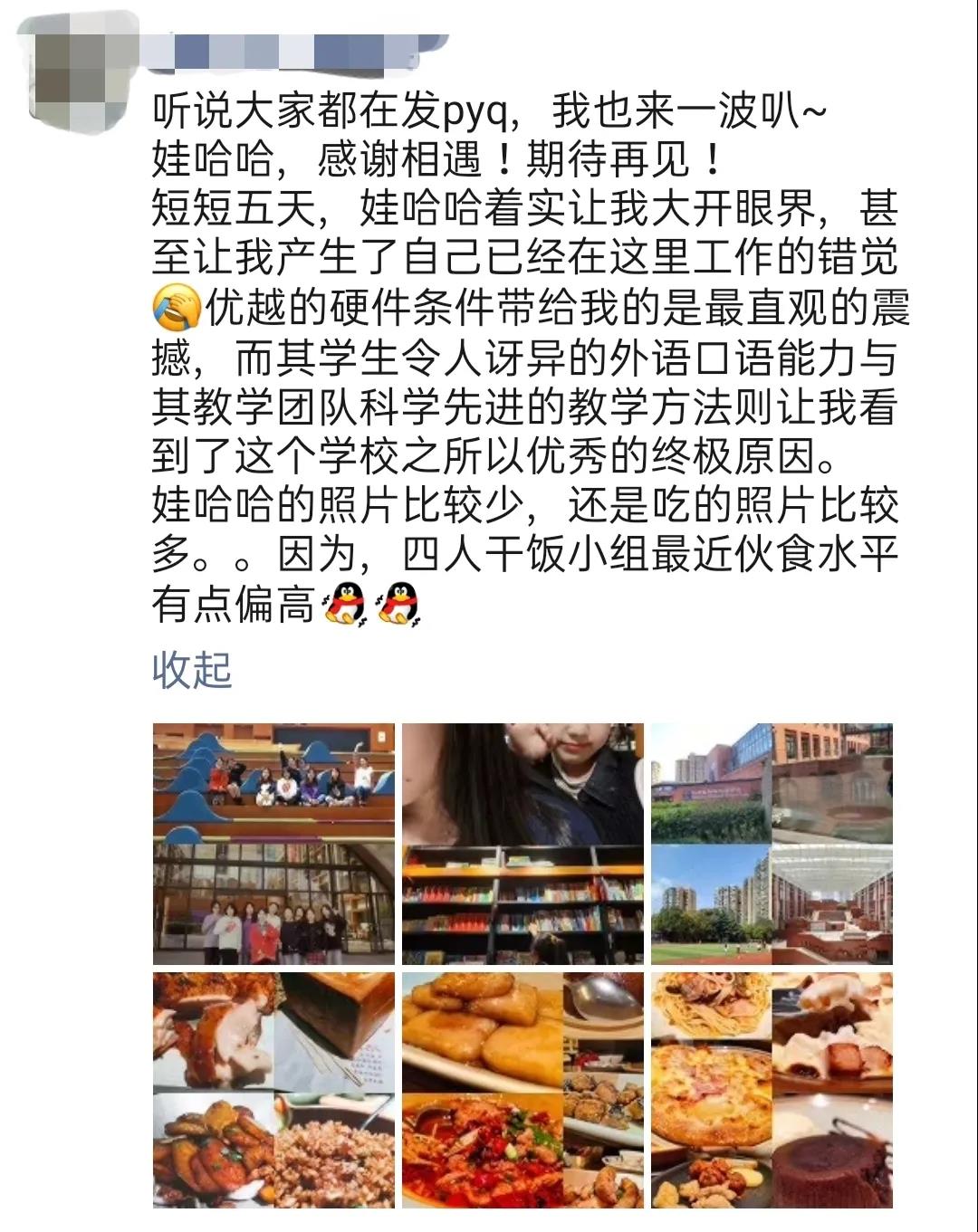View the pizza and chocolate cake photo
The width and height of the screenshot is (978, 1232).
click(772, 1090)
